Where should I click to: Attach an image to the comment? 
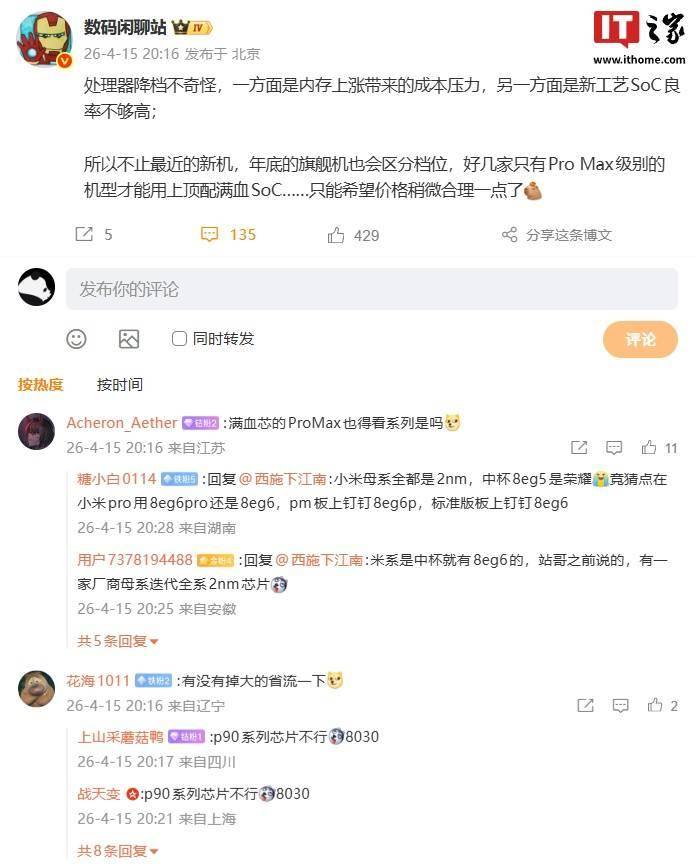click(129, 339)
